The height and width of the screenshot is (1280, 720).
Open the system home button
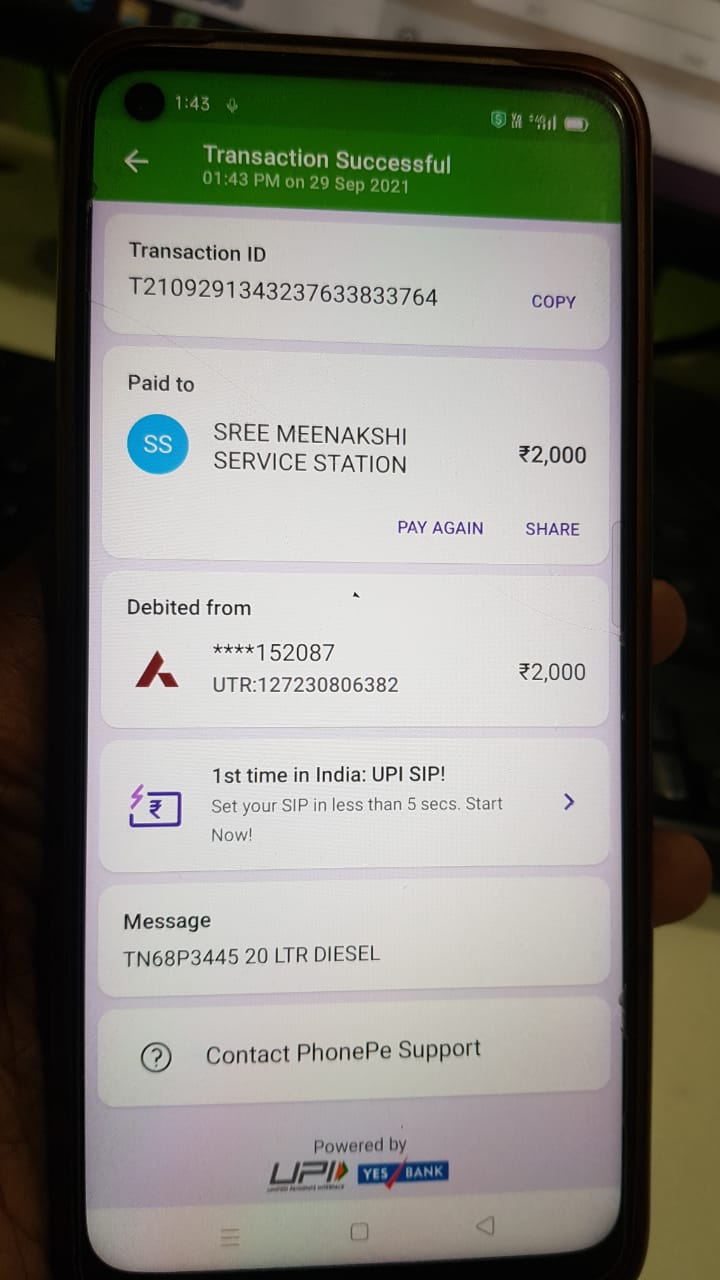coord(359,1232)
